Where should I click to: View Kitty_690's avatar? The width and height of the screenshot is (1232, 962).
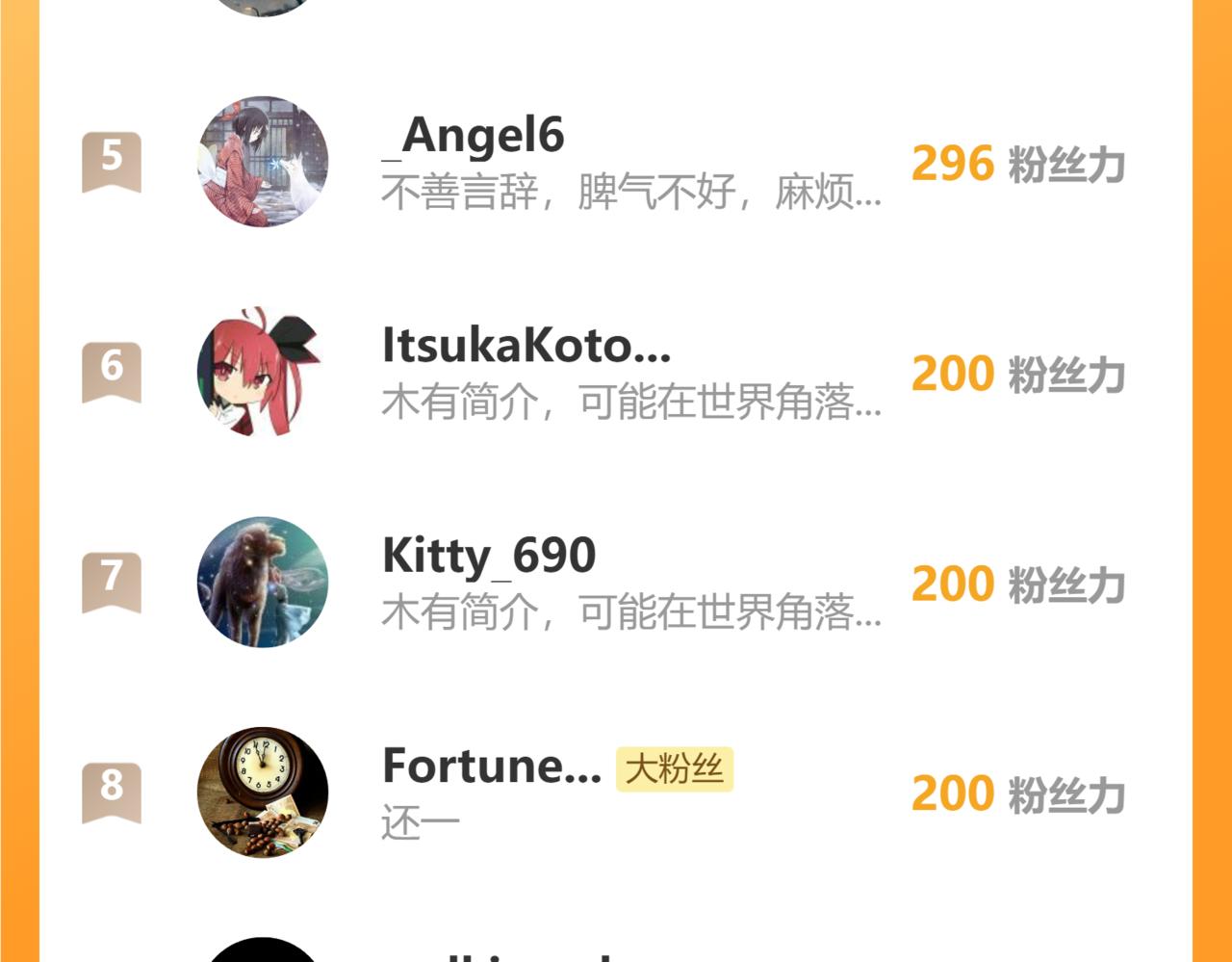pyautogui.click(x=263, y=583)
